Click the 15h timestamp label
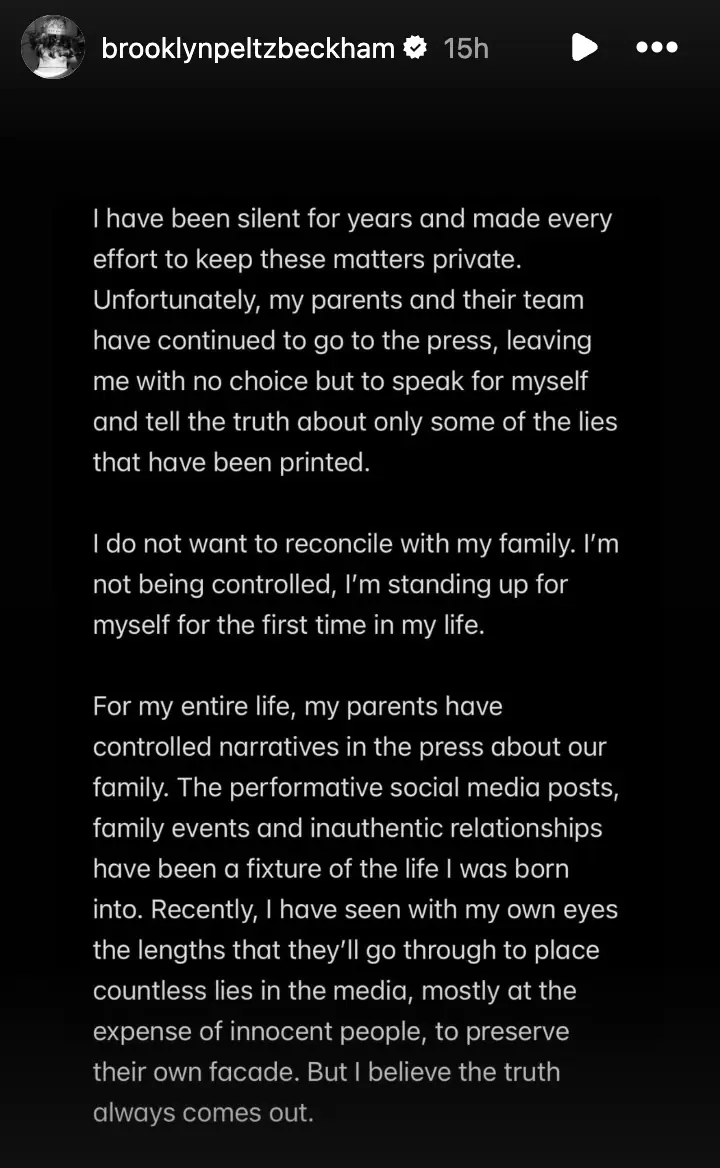 [x=465, y=47]
